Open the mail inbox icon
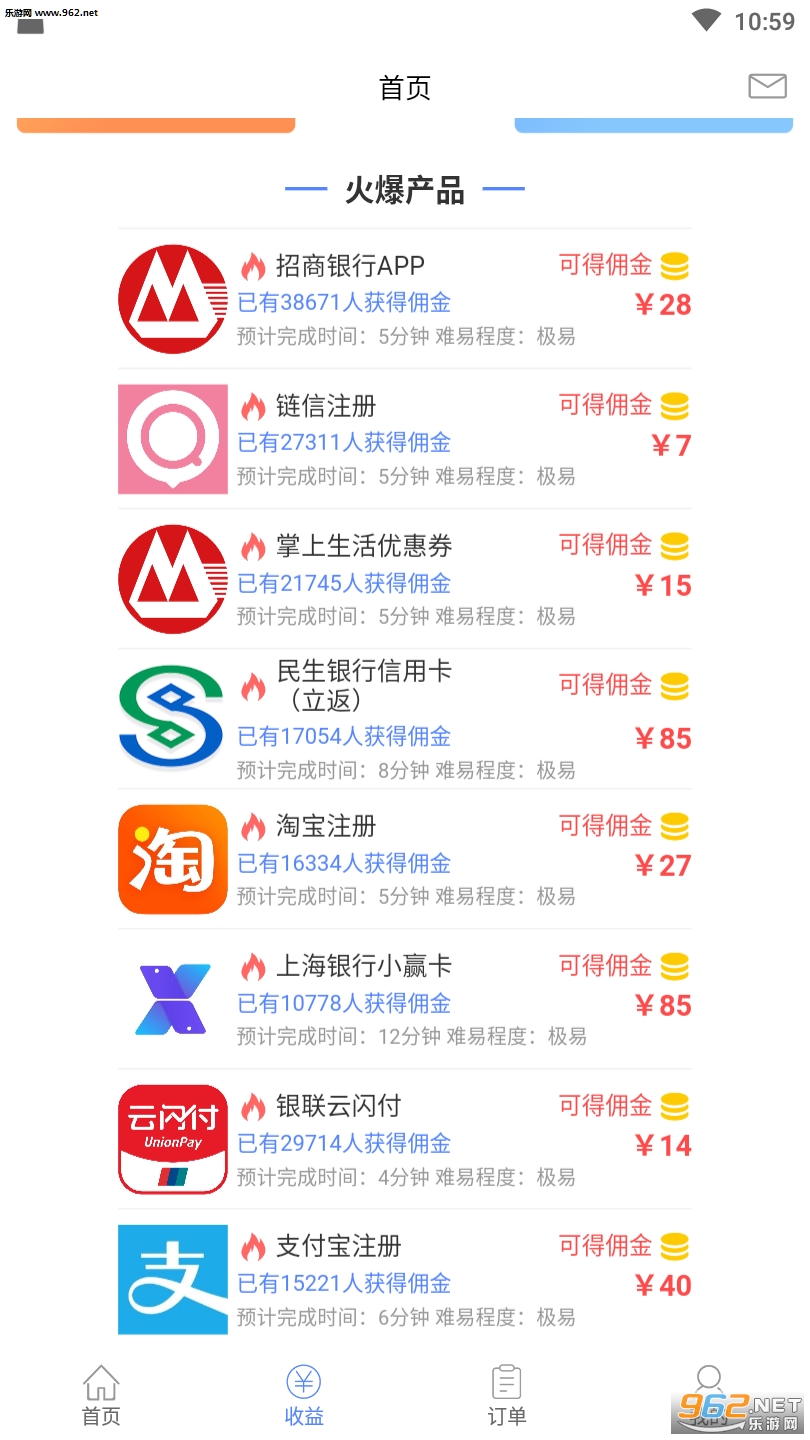This screenshot has width=810, height=1440. click(x=767, y=86)
